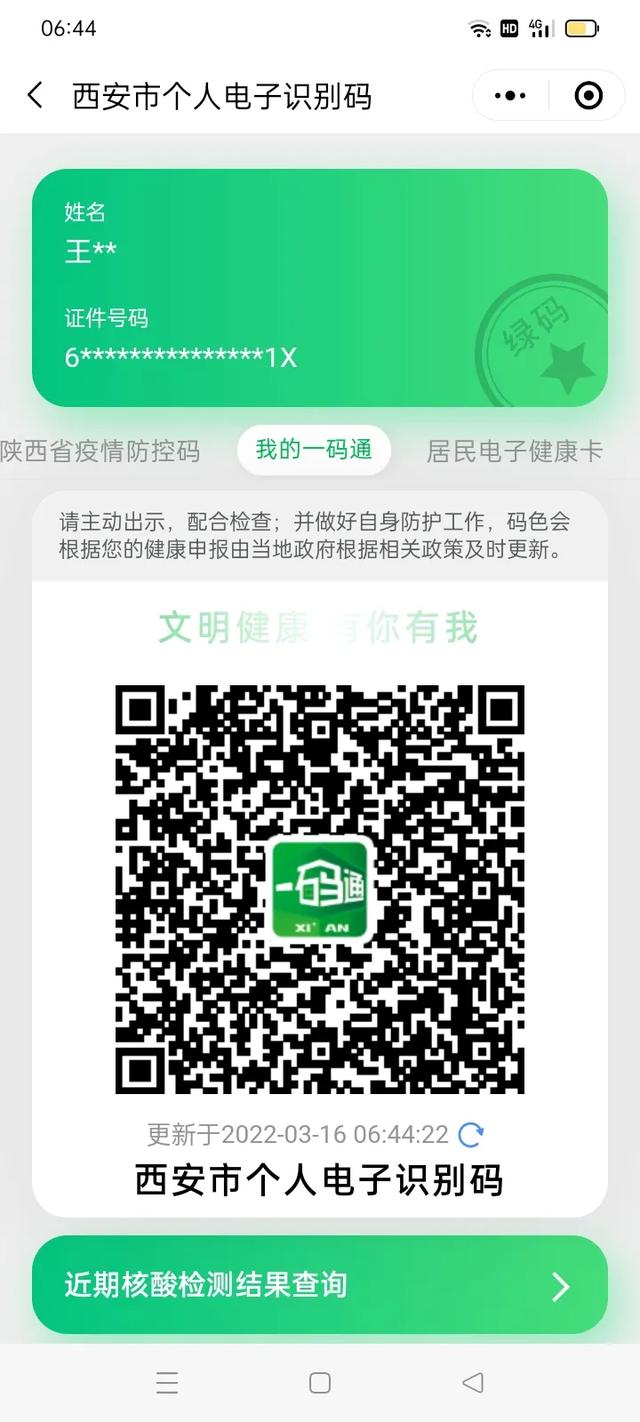Switch to the 陕西省疫情防控码 tab
Viewport: 640px width, 1422px height.
tap(100, 451)
